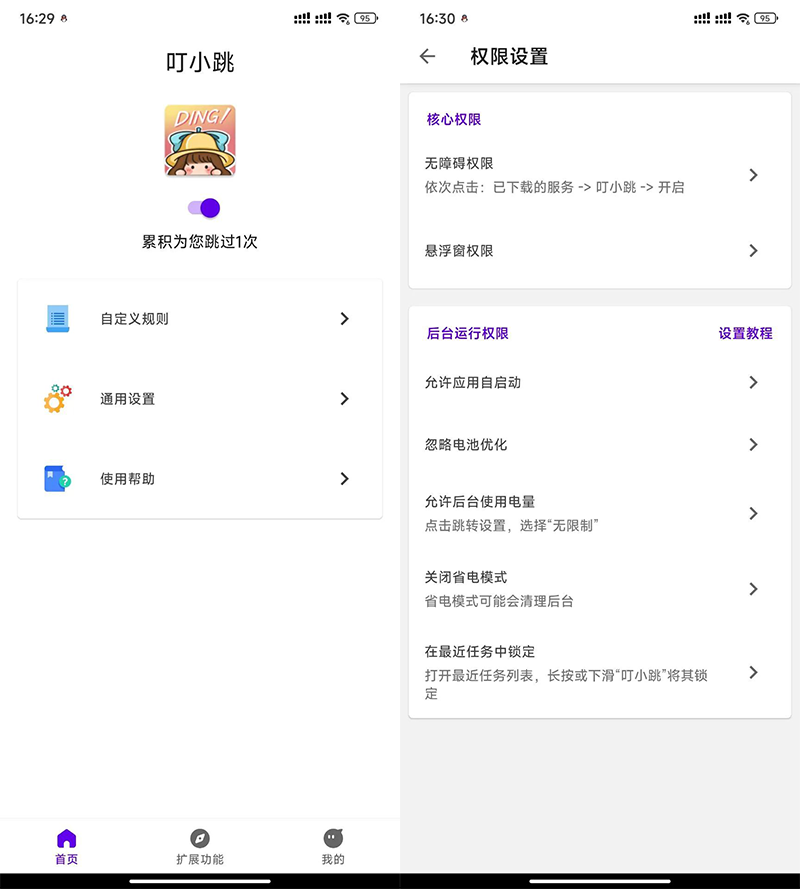
Task: Open 在最近任务中锁定
Action: pos(598,672)
